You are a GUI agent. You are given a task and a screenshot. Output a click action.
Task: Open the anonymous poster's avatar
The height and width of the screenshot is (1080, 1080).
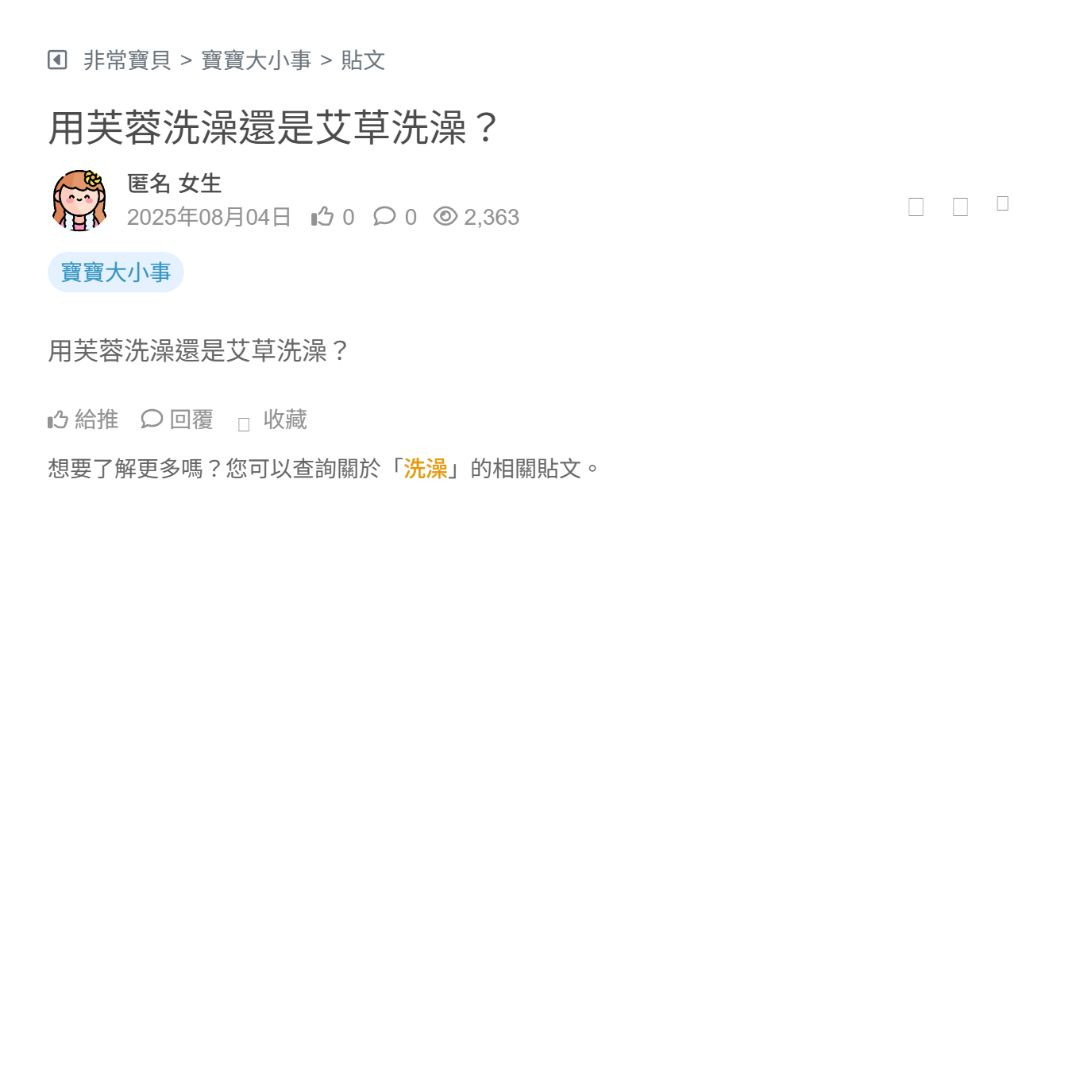79,200
